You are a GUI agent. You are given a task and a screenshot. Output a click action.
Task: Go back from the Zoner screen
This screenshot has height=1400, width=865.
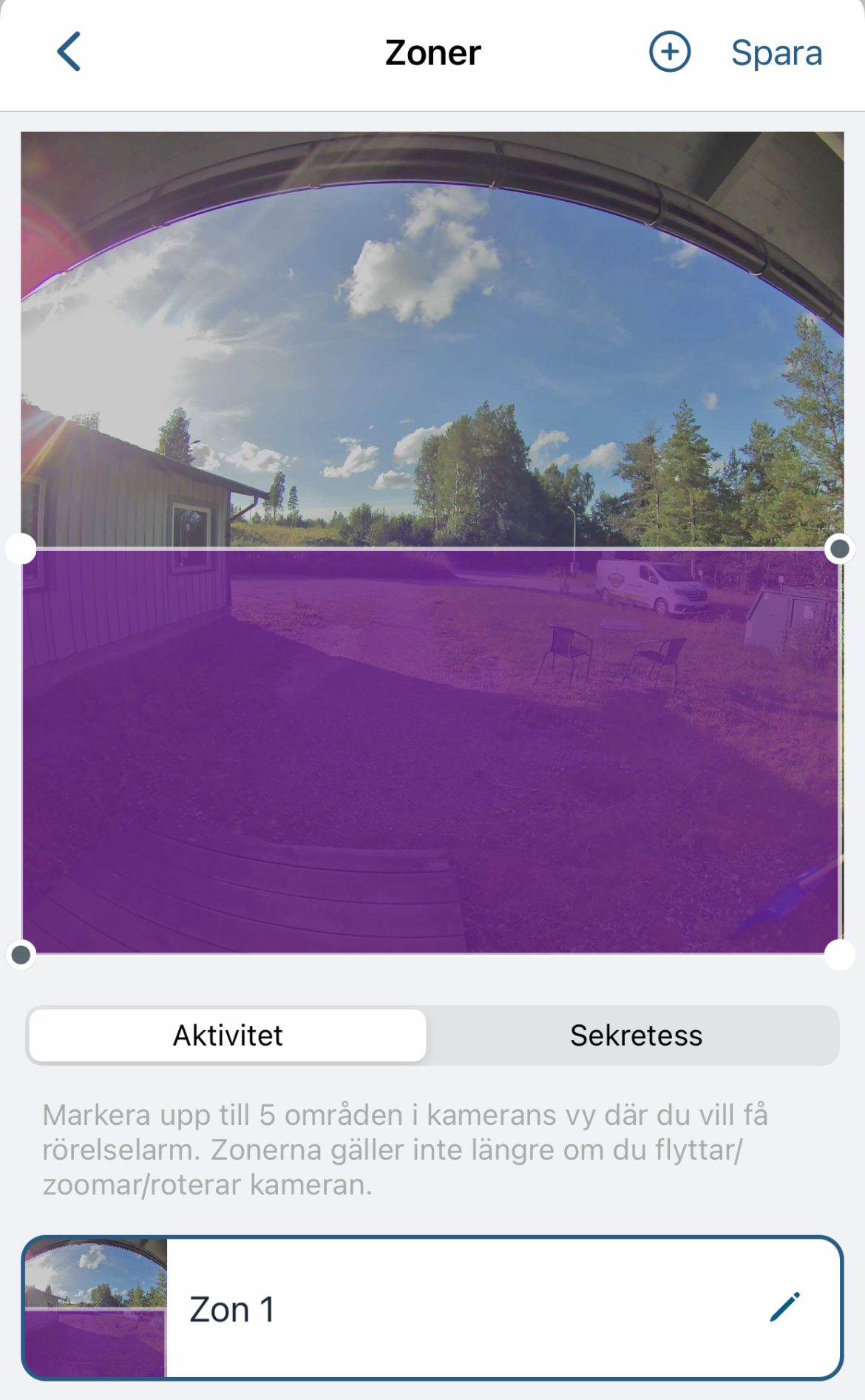tap(69, 52)
